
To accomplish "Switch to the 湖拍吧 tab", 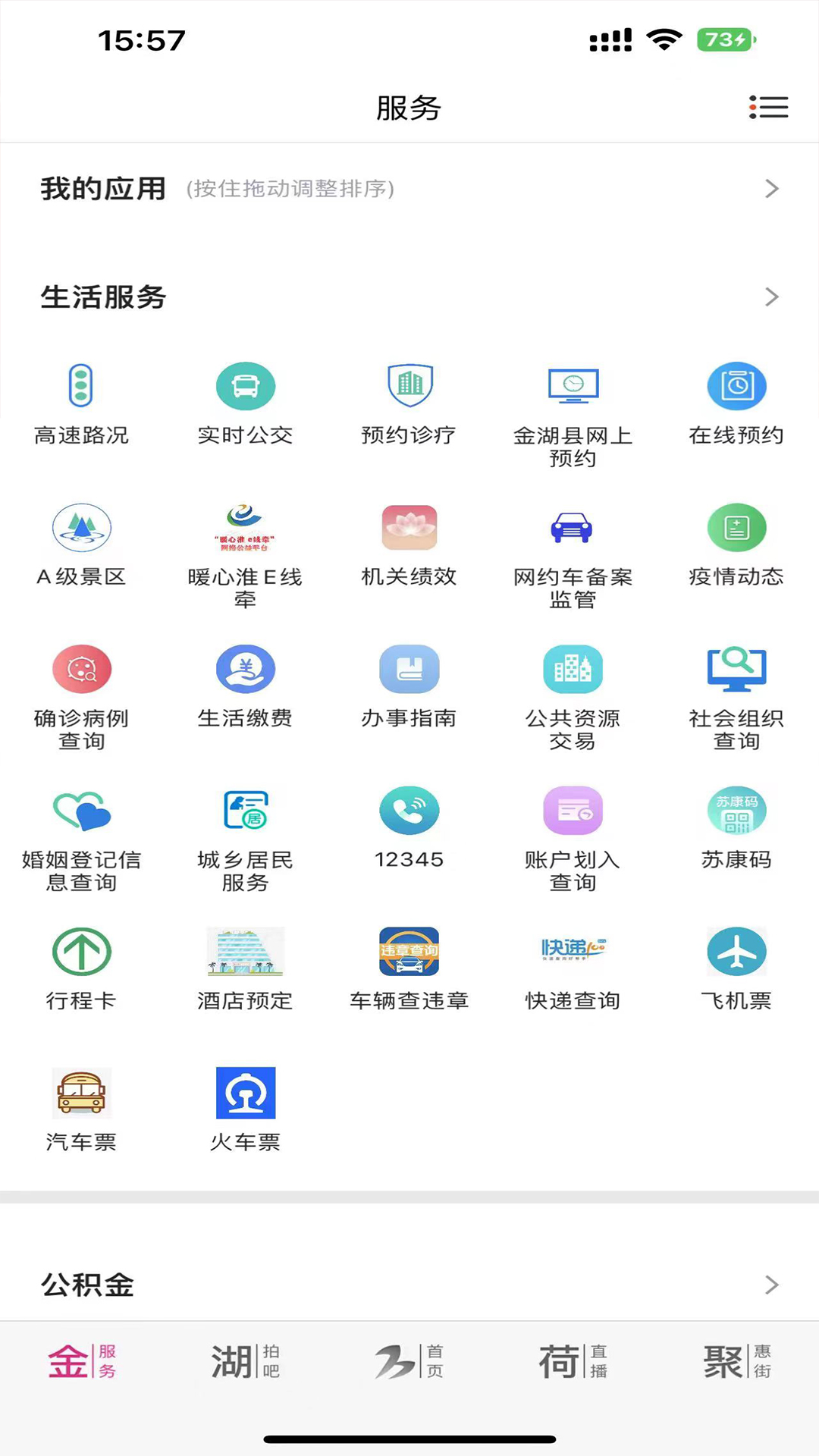I will click(x=244, y=1361).
